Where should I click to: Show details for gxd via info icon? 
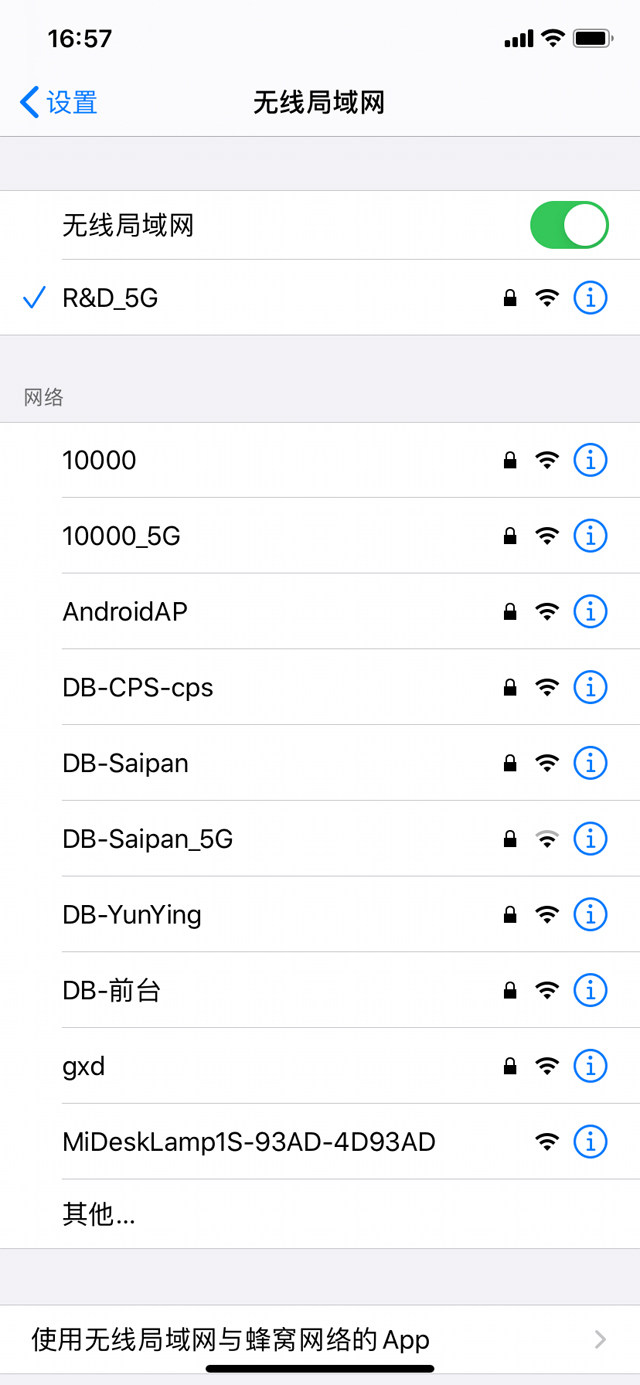(x=590, y=1066)
